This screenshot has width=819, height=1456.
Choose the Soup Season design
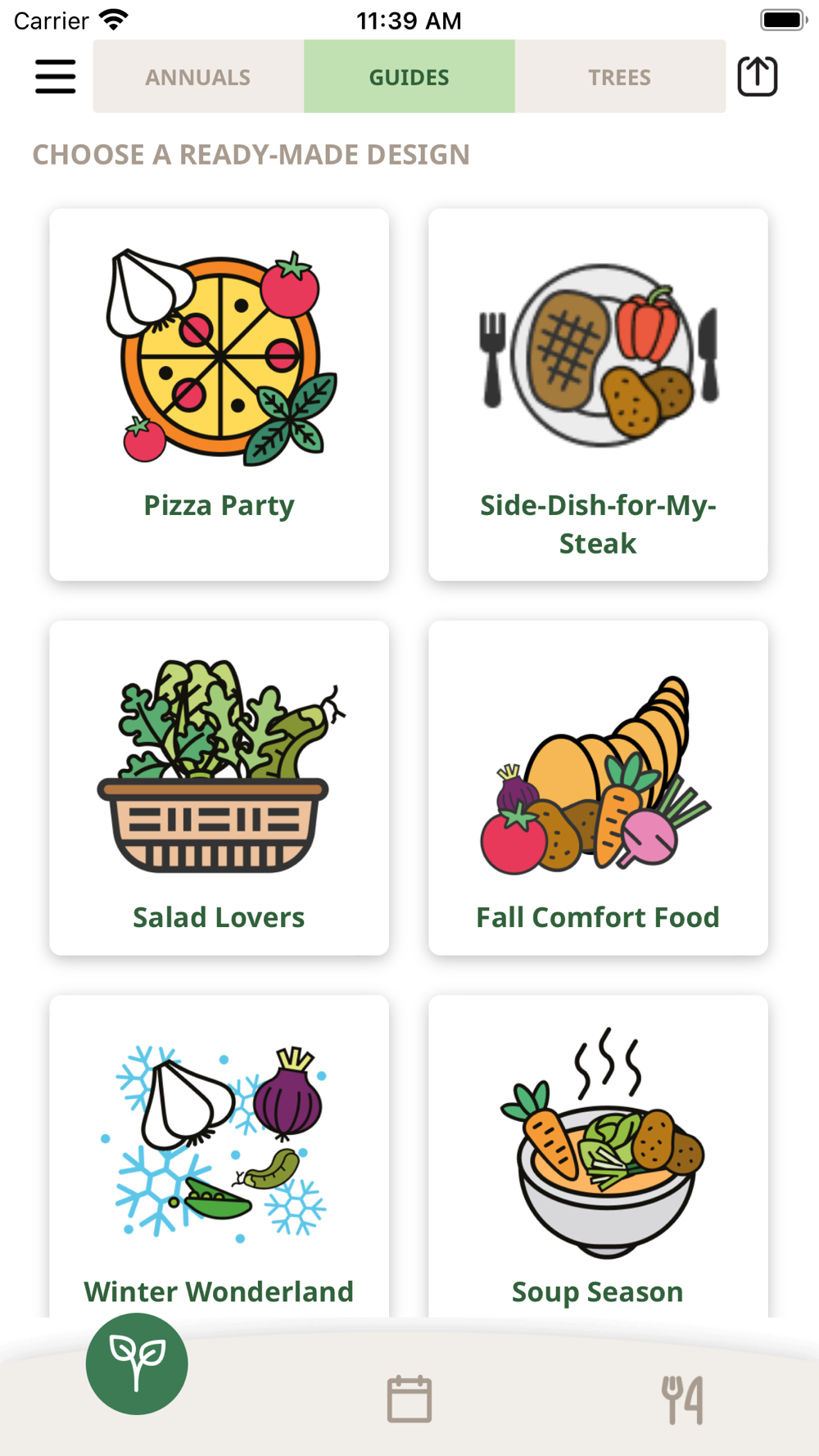pos(598,1156)
